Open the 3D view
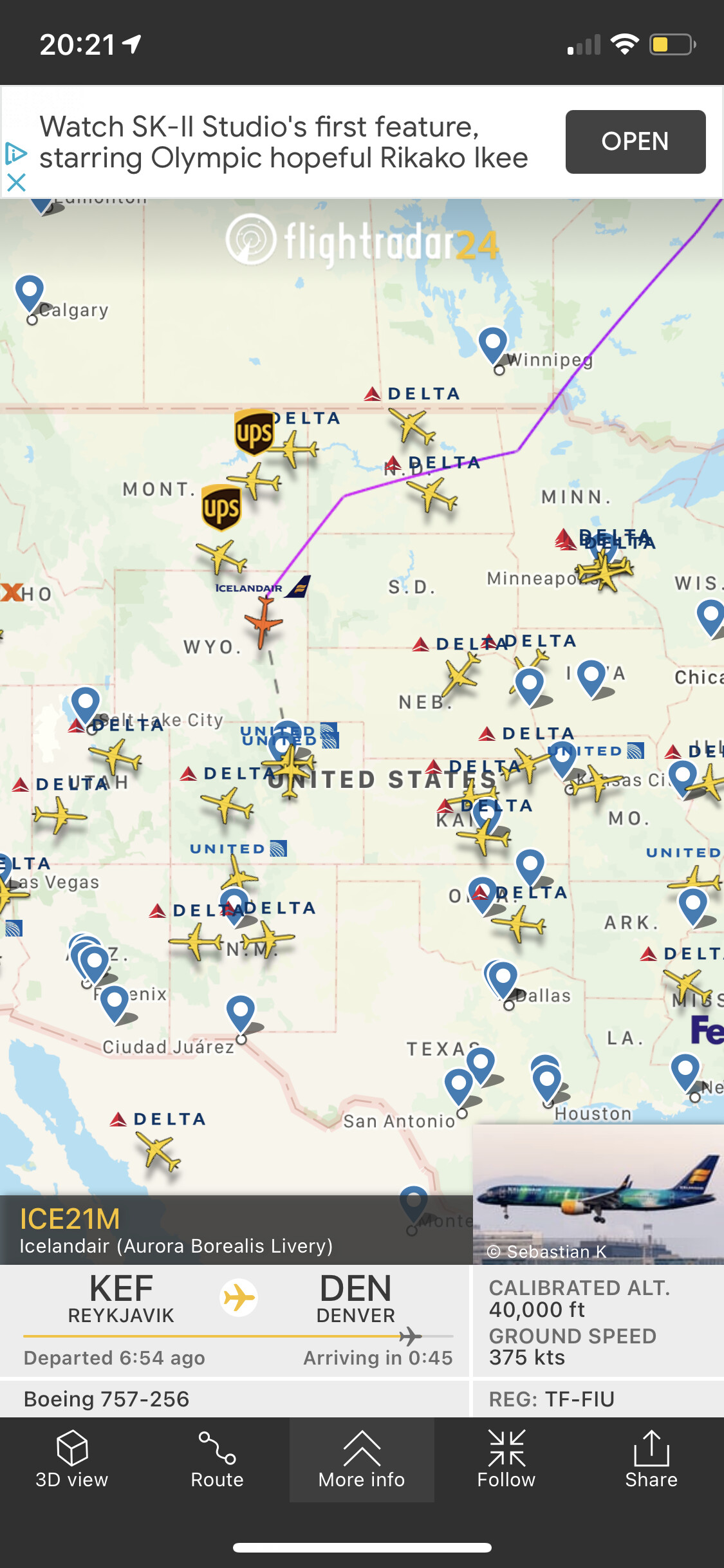 click(72, 1459)
